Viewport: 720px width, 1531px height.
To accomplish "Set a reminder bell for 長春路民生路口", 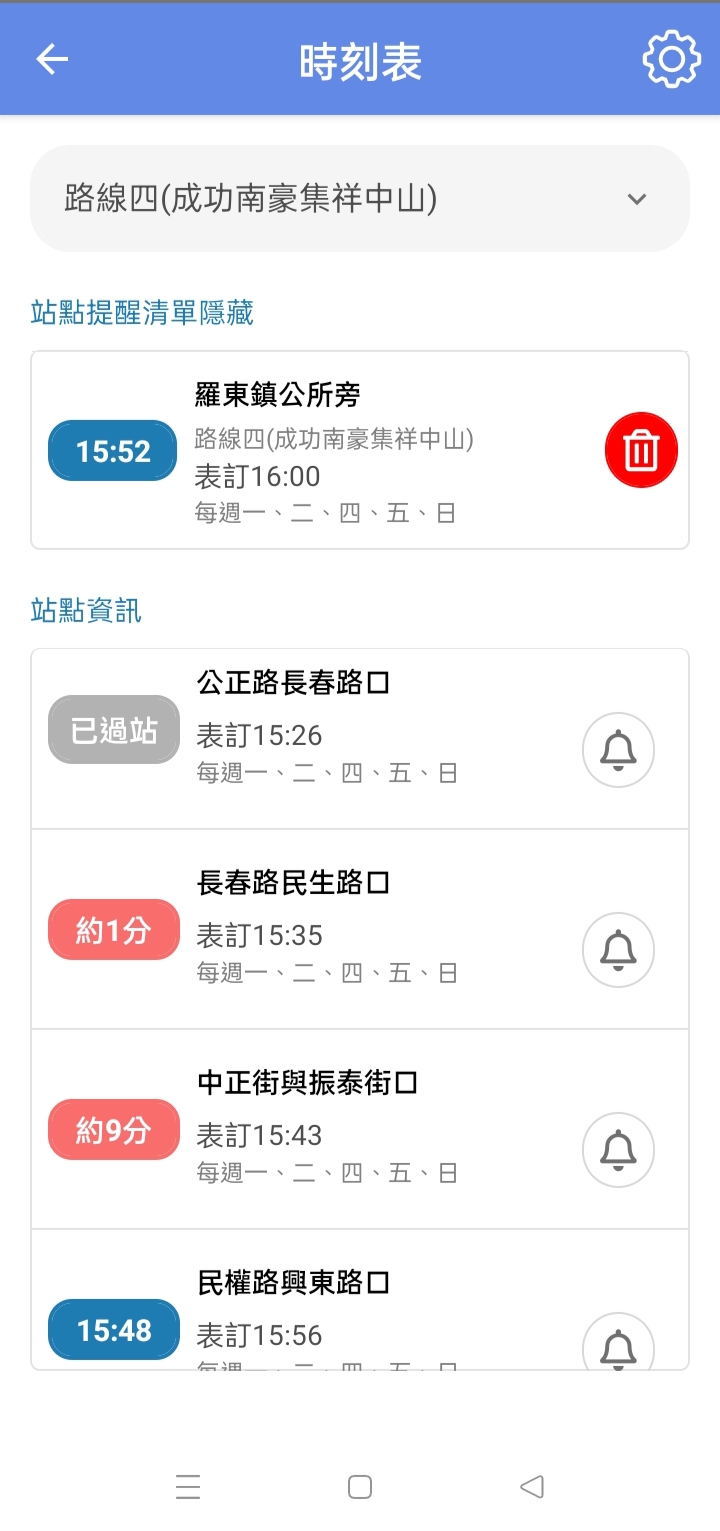I will [x=618, y=950].
